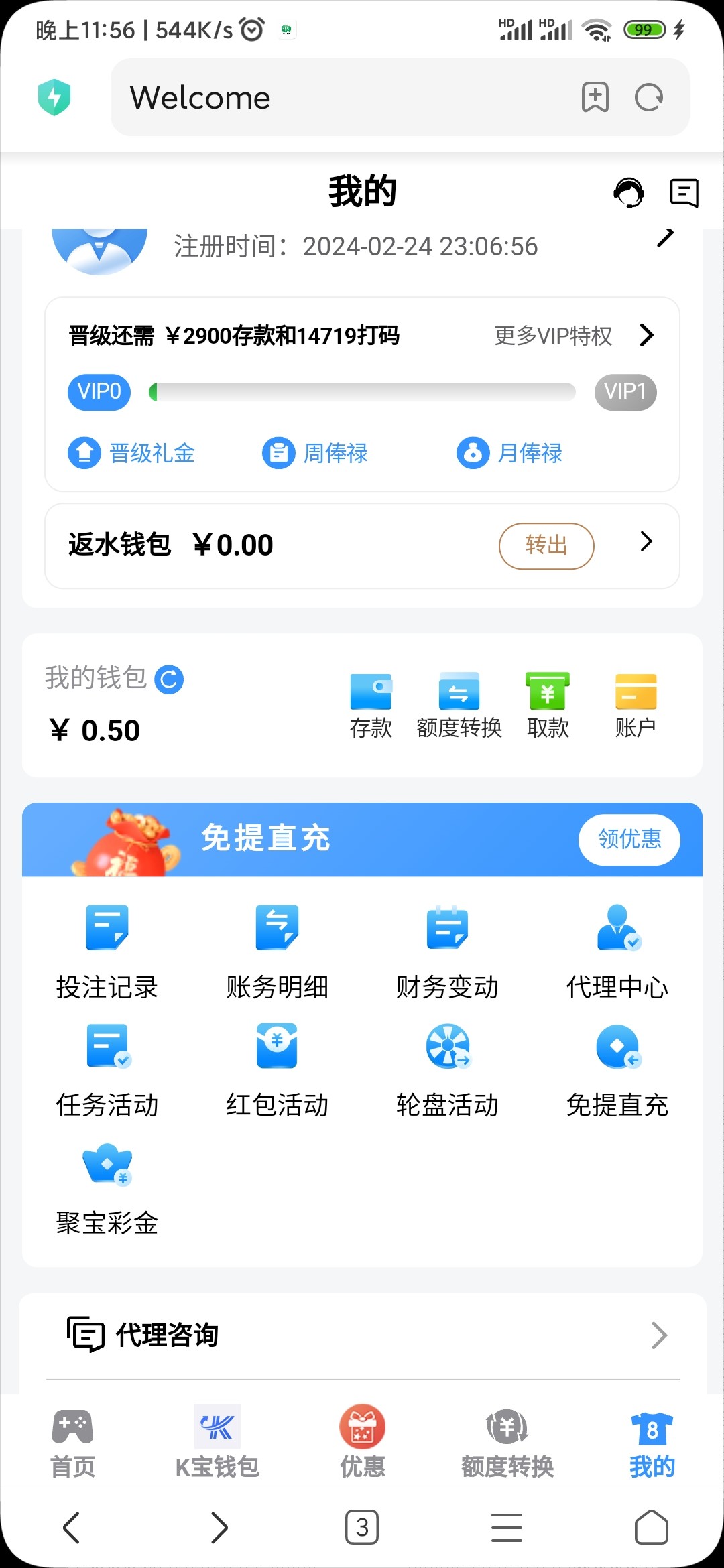Screen dimensions: 724x1568
Task: Tap 转出 to transfer rebate wallet
Action: [546, 545]
